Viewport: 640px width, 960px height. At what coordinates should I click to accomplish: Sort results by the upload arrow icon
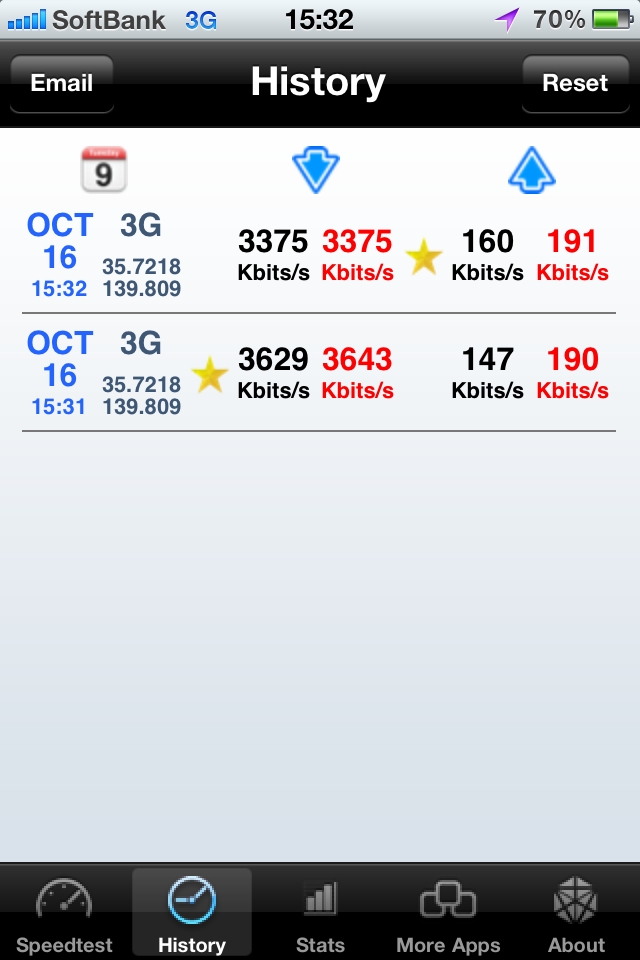[x=531, y=171]
